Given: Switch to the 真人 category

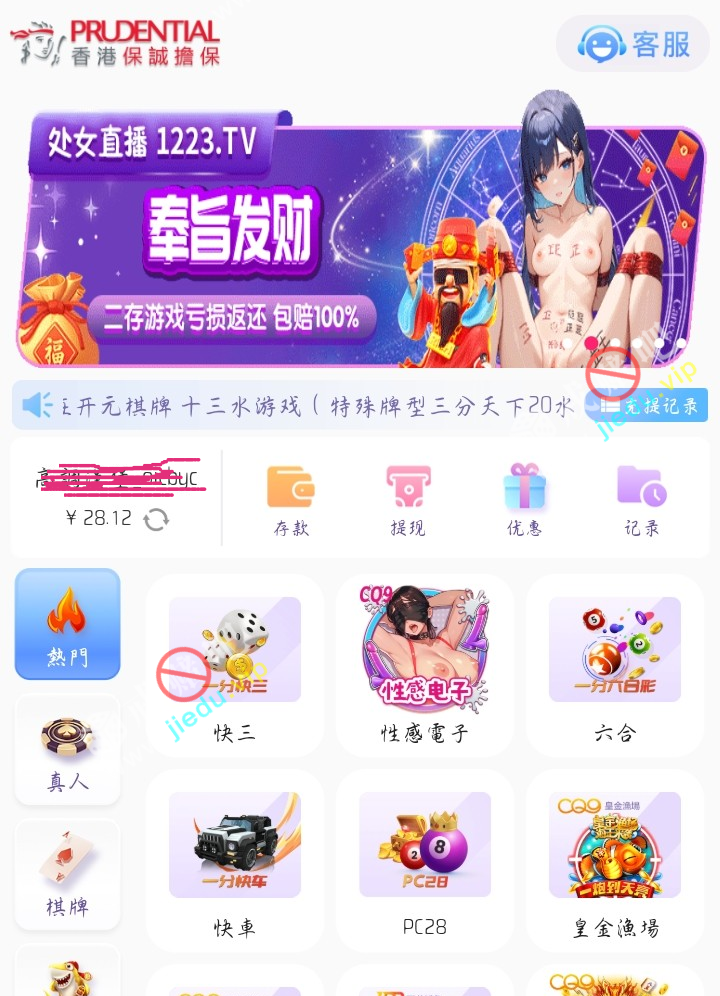Looking at the screenshot, I should 67,749.
